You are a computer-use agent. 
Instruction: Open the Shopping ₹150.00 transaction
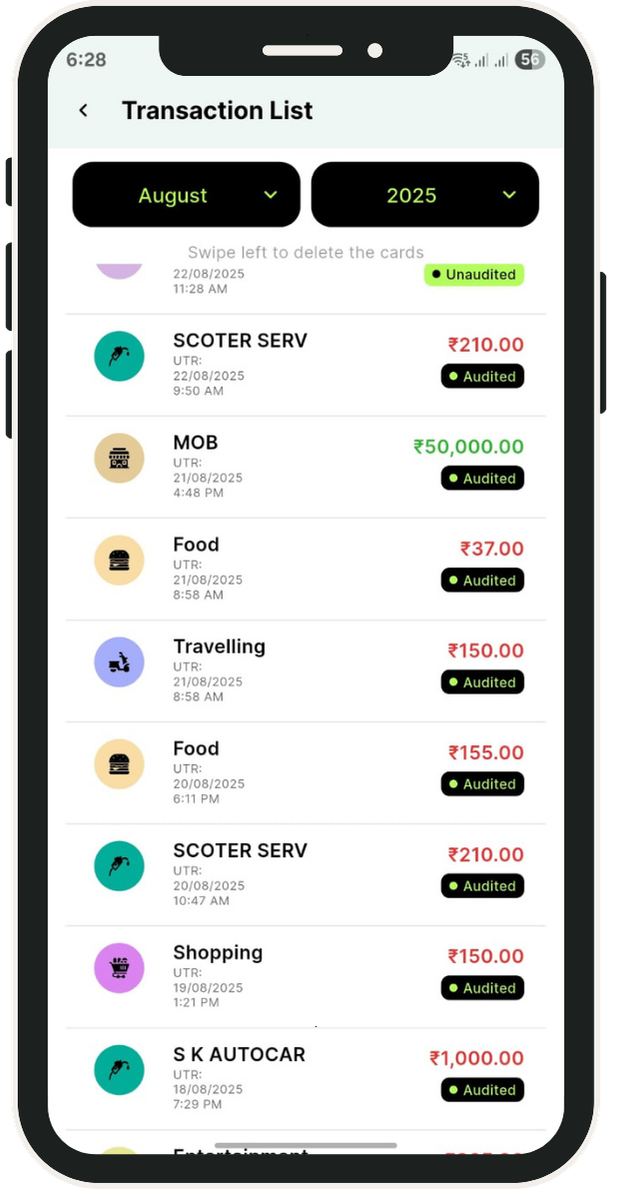click(305, 977)
